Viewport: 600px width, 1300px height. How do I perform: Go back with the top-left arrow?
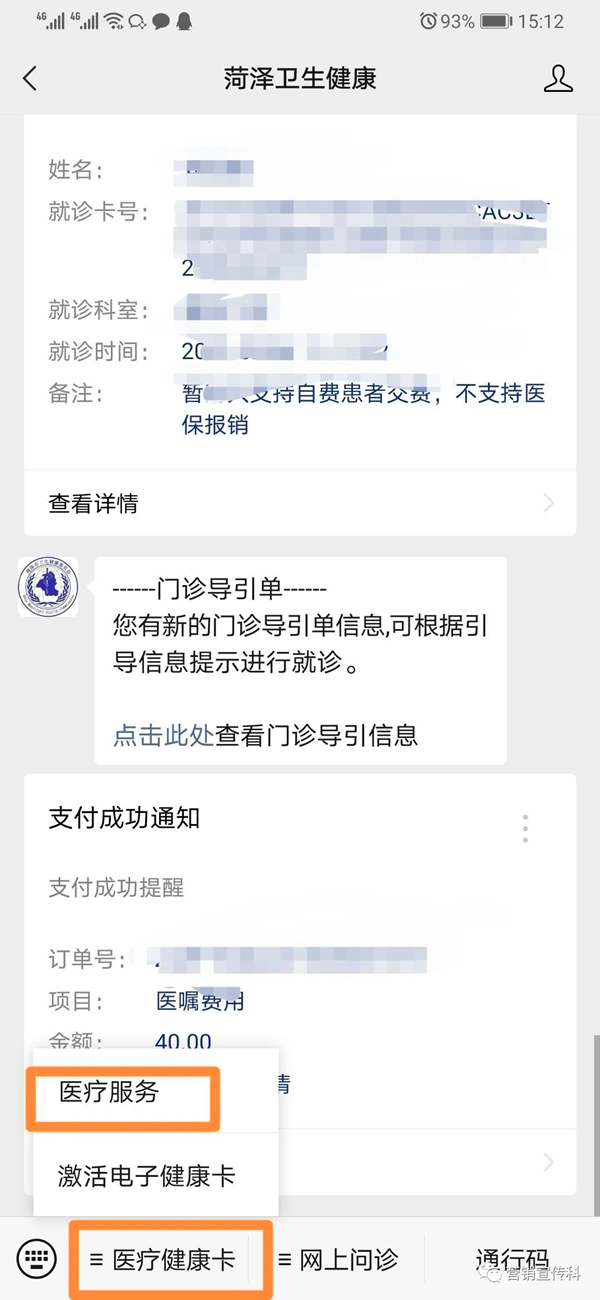pyautogui.click(x=30, y=79)
